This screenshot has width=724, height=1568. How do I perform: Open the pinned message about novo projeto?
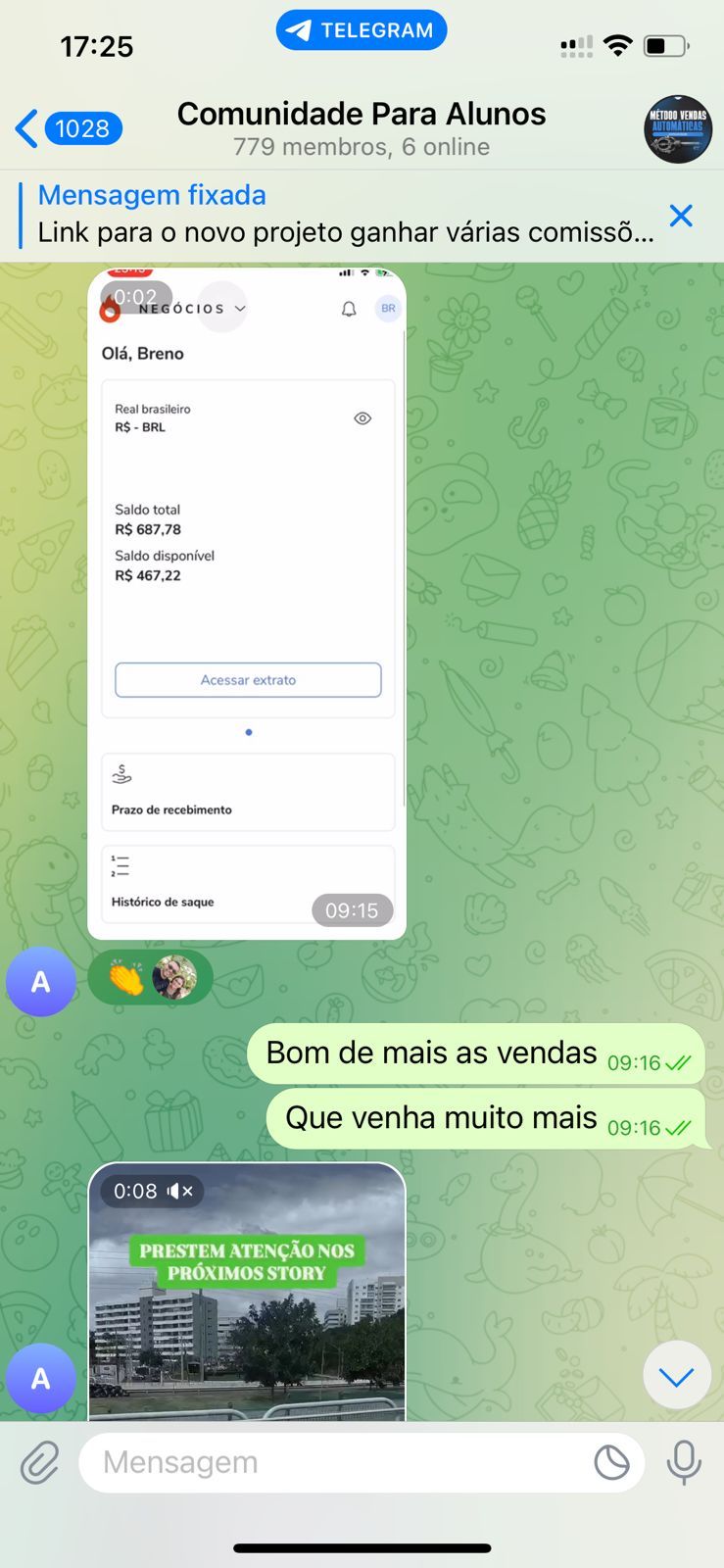coord(345,215)
